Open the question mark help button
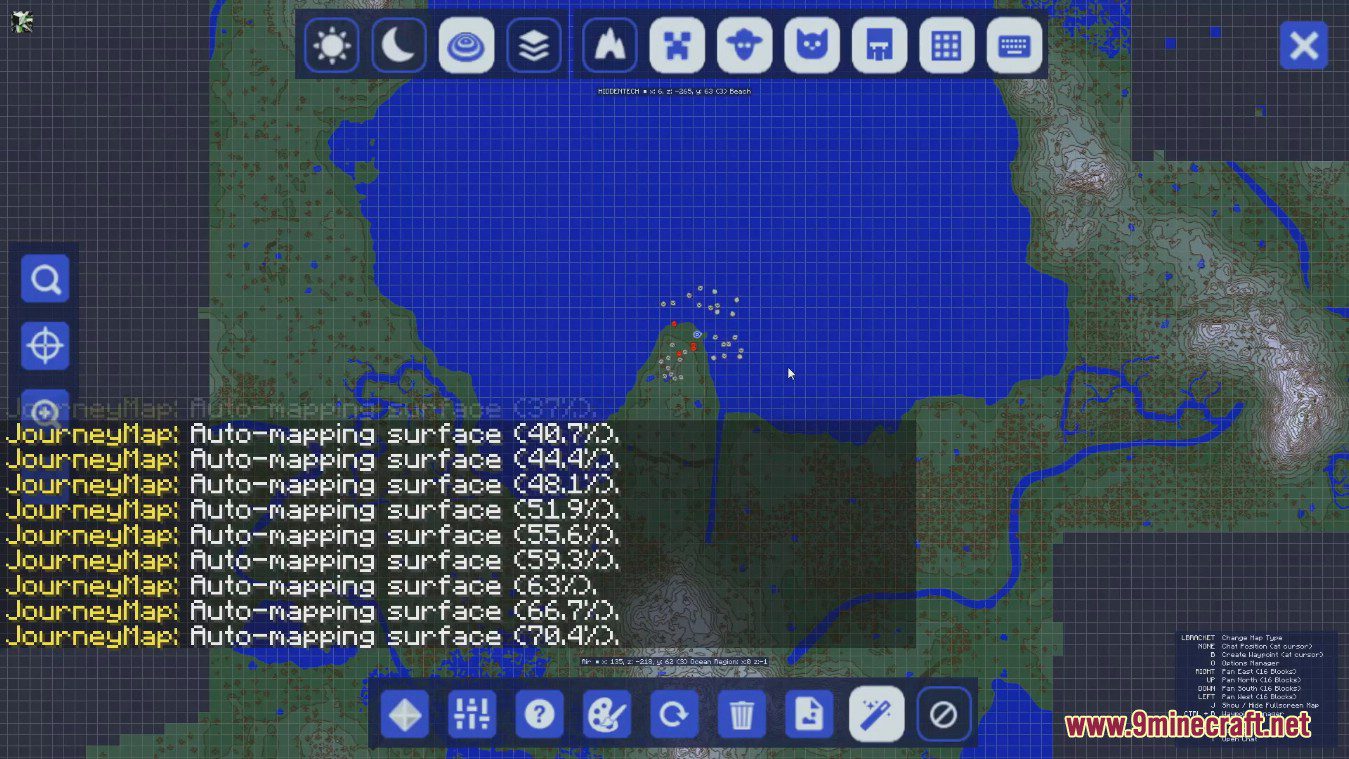 (x=540, y=715)
